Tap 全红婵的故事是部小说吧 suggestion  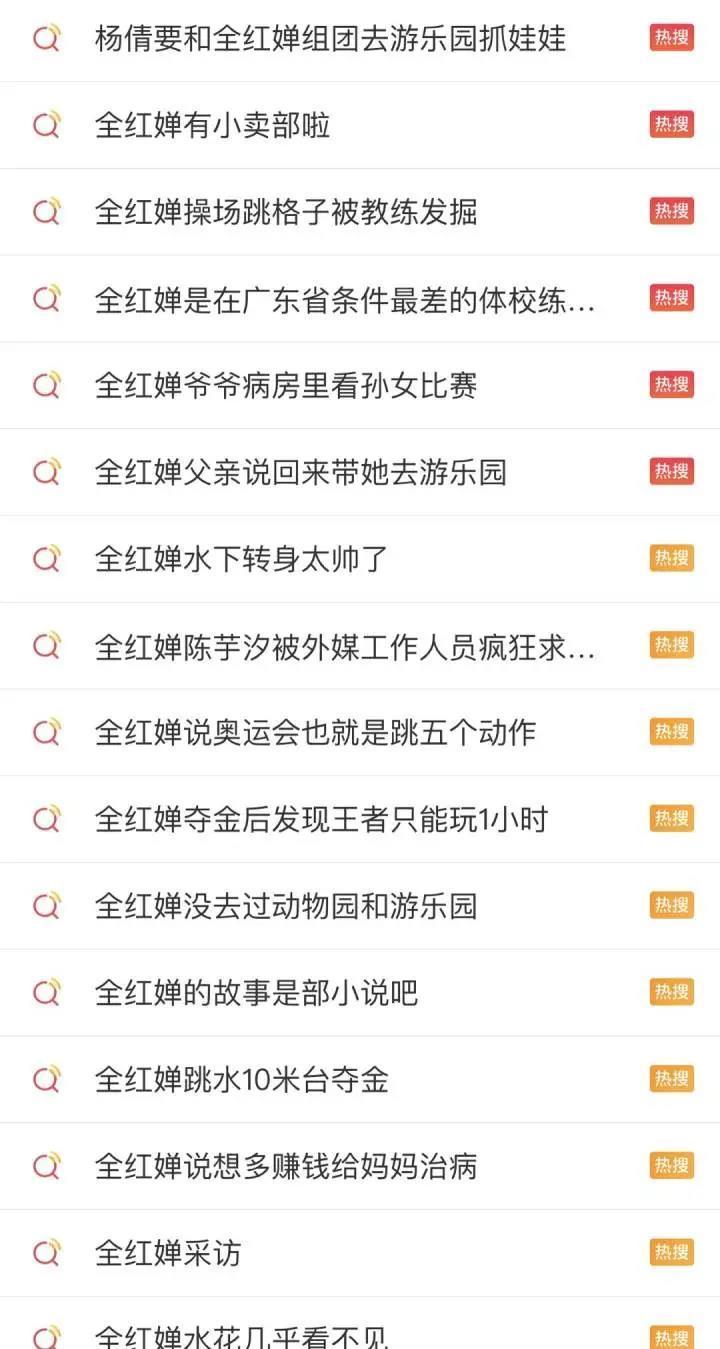coord(360,993)
